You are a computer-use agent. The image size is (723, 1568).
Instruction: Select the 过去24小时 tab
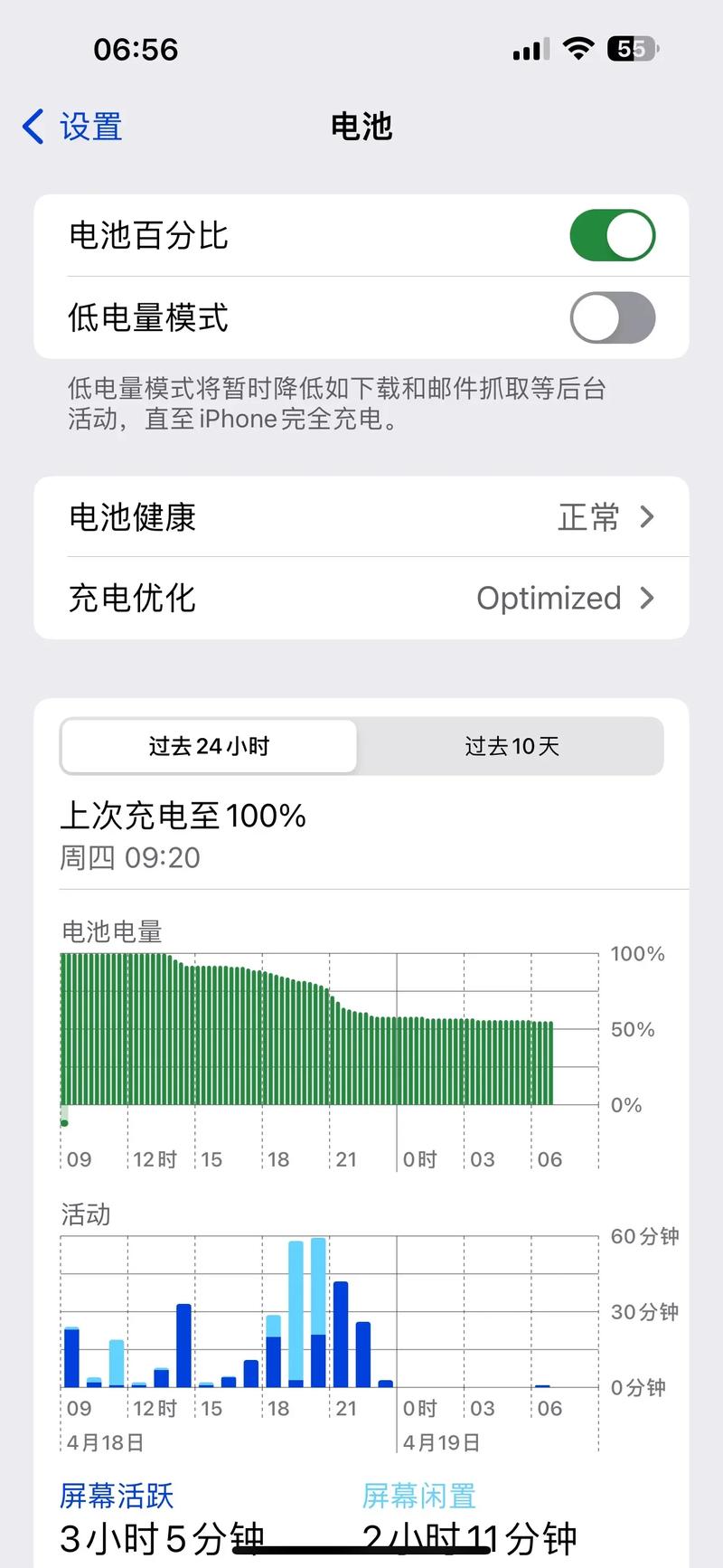point(208,745)
